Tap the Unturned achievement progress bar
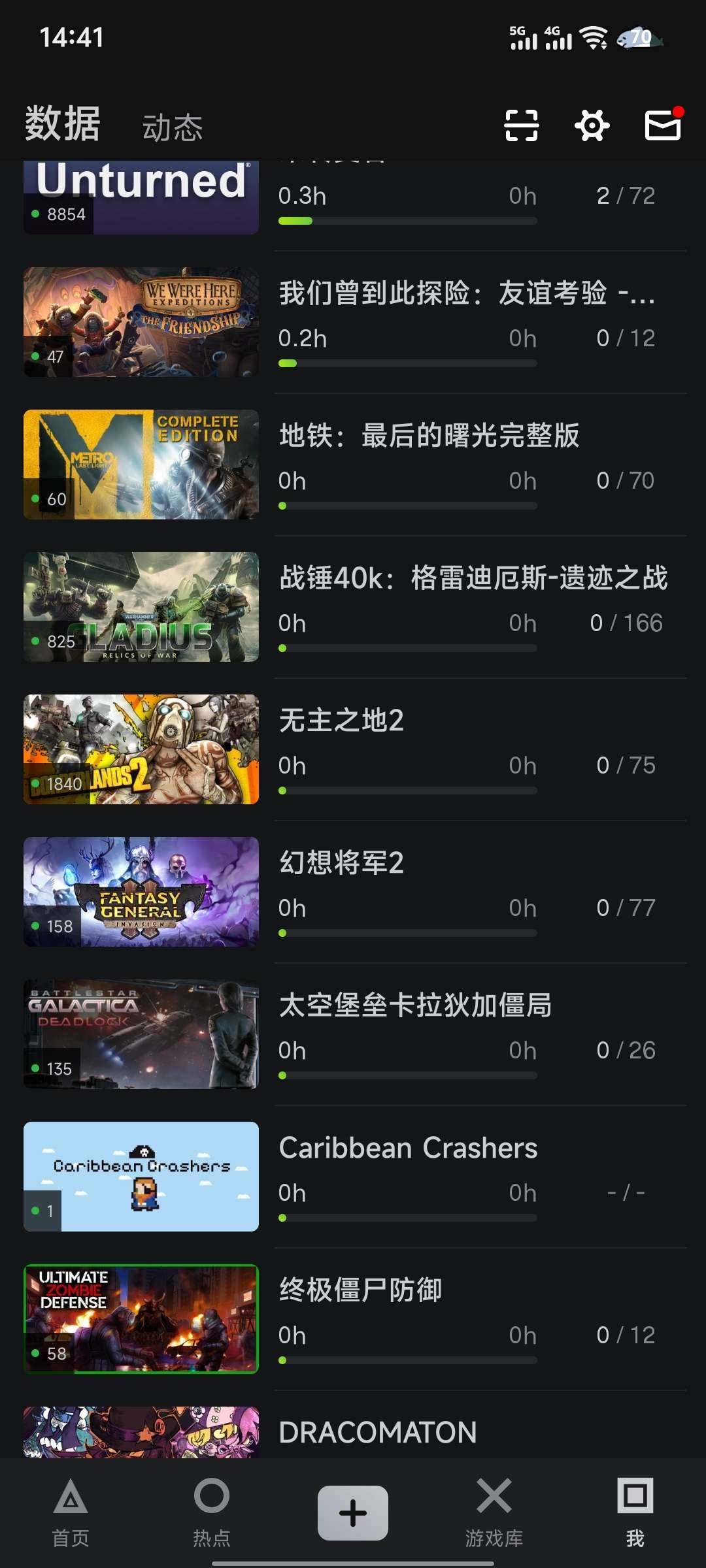Viewport: 706px width, 1568px height. coord(408,221)
